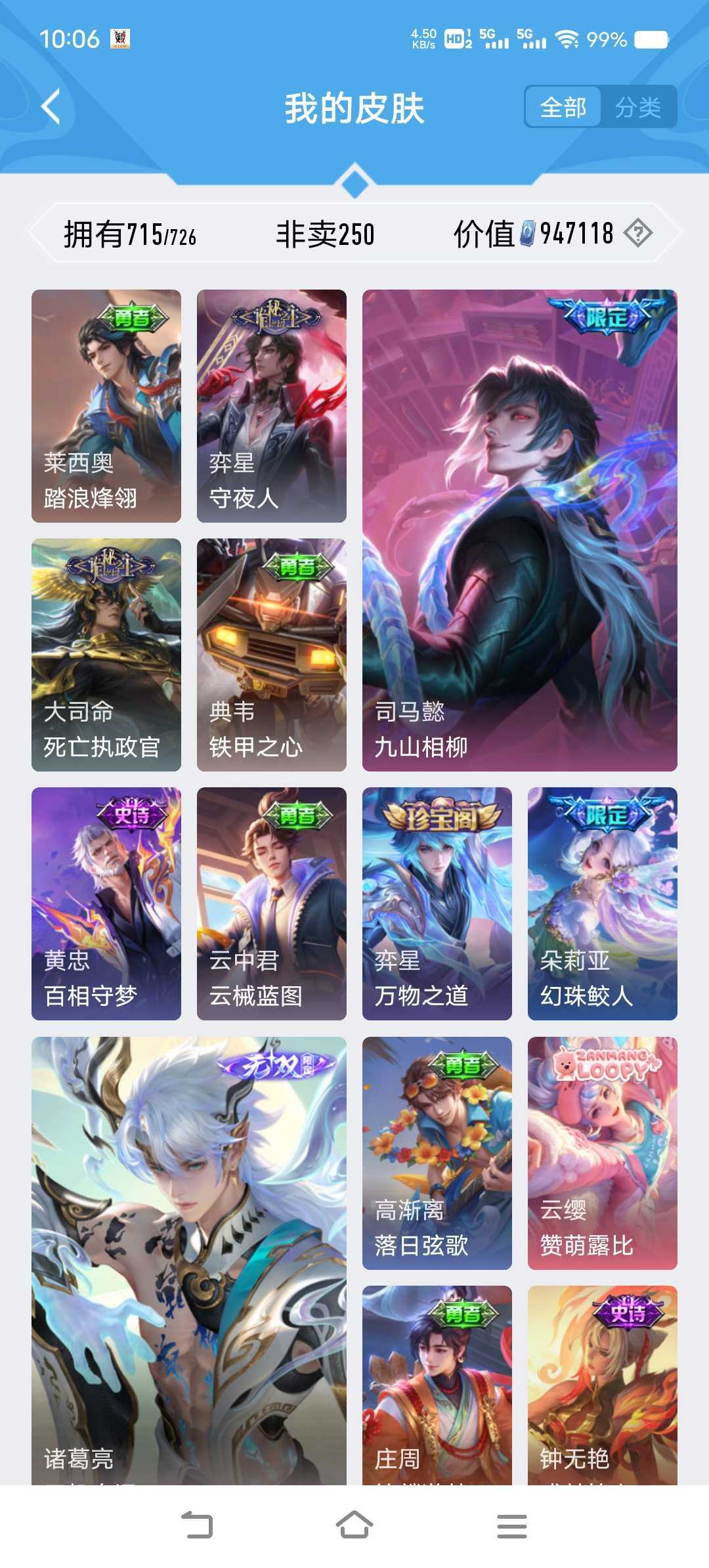This screenshot has width=709, height=1568.
Task: Open the 弈星 守夜人 skin card
Action: [x=272, y=406]
